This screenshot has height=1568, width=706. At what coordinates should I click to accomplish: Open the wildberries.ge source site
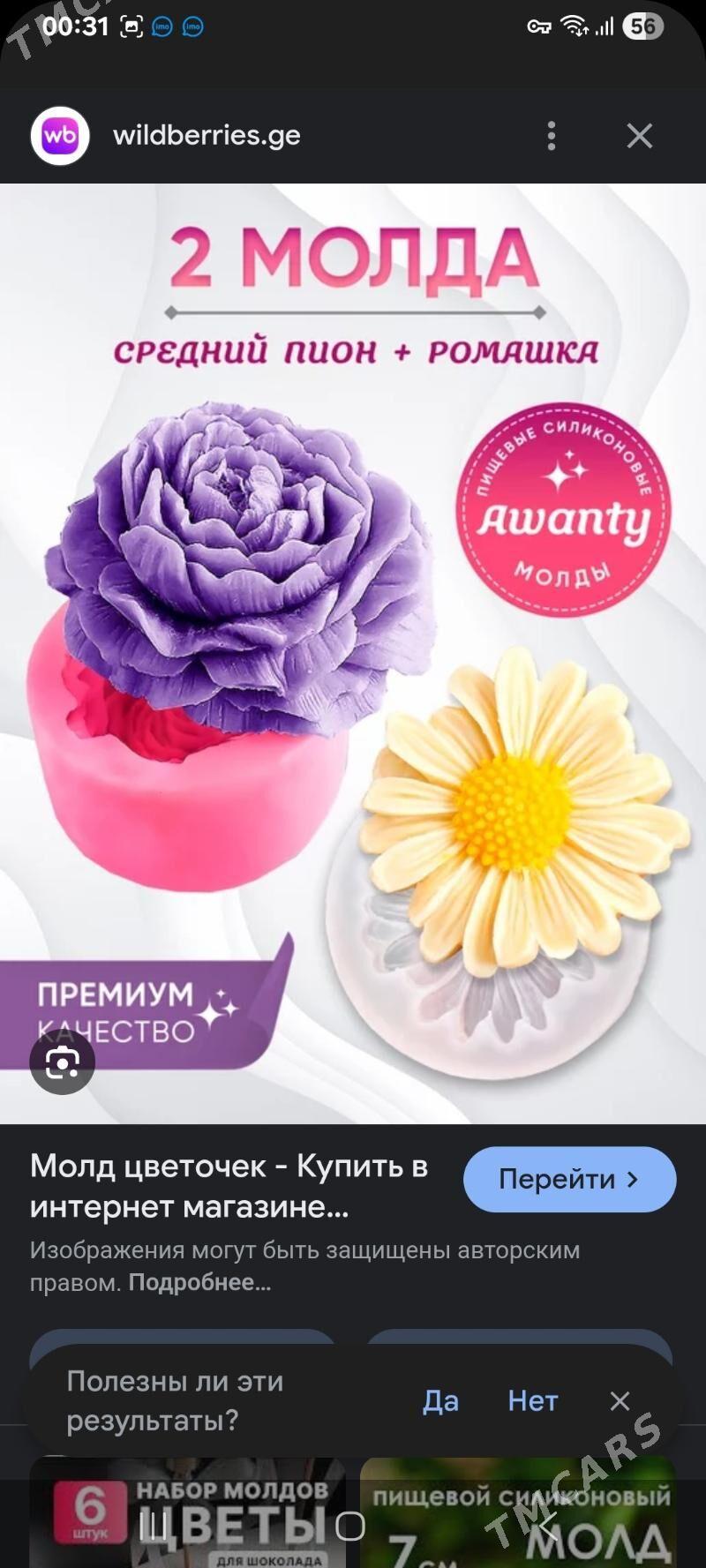coord(207,136)
